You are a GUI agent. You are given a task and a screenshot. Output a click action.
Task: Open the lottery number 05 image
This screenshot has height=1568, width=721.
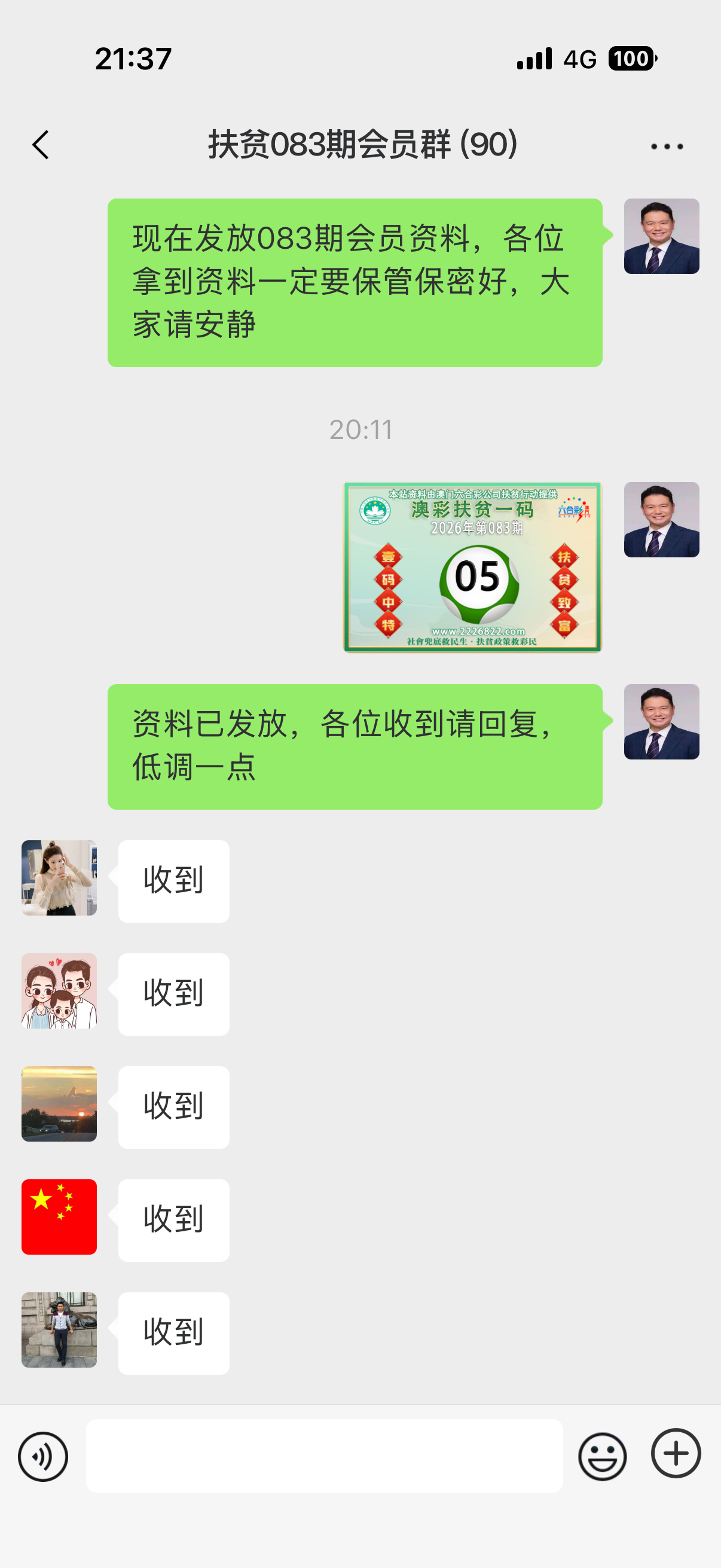(472, 566)
